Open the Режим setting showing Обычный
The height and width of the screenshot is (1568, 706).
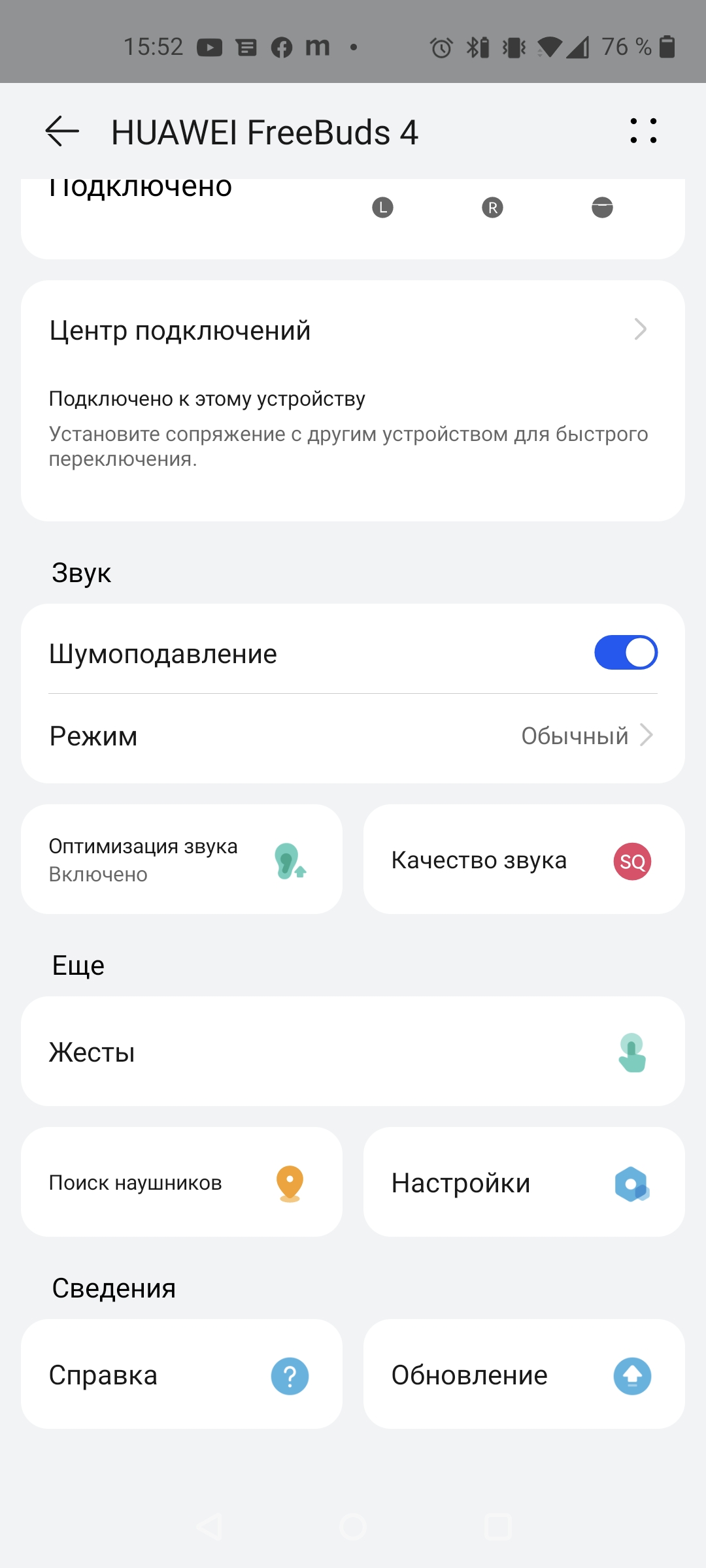tap(353, 736)
